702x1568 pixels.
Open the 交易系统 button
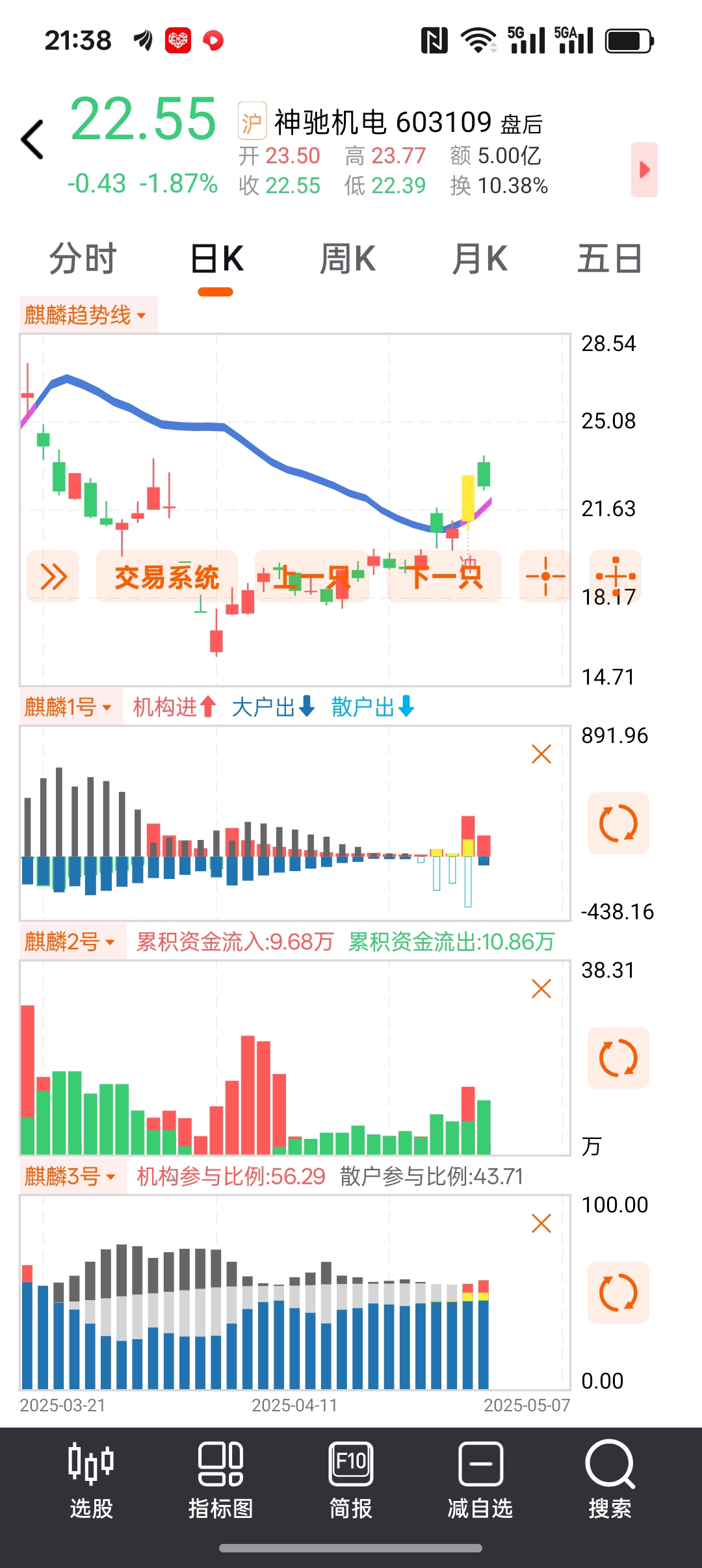(167, 577)
